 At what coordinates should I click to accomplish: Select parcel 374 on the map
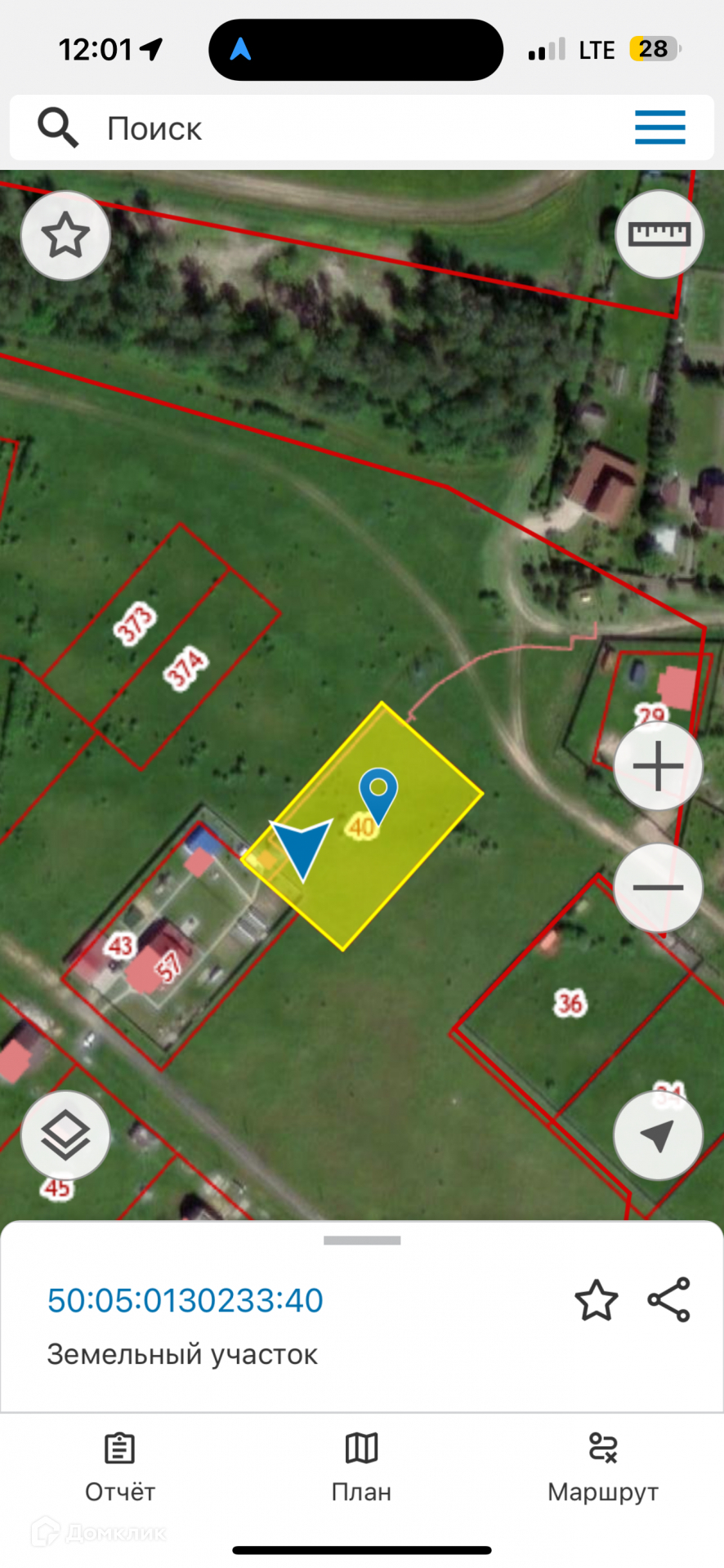pyautogui.click(x=186, y=668)
